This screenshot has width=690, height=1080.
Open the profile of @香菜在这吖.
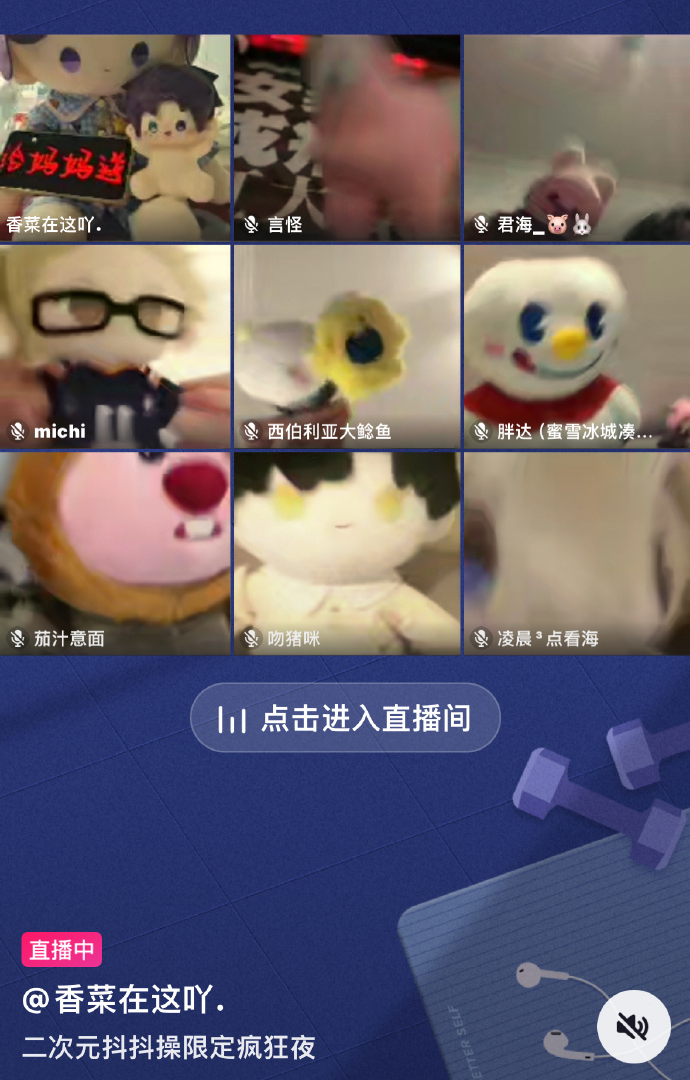(x=124, y=999)
